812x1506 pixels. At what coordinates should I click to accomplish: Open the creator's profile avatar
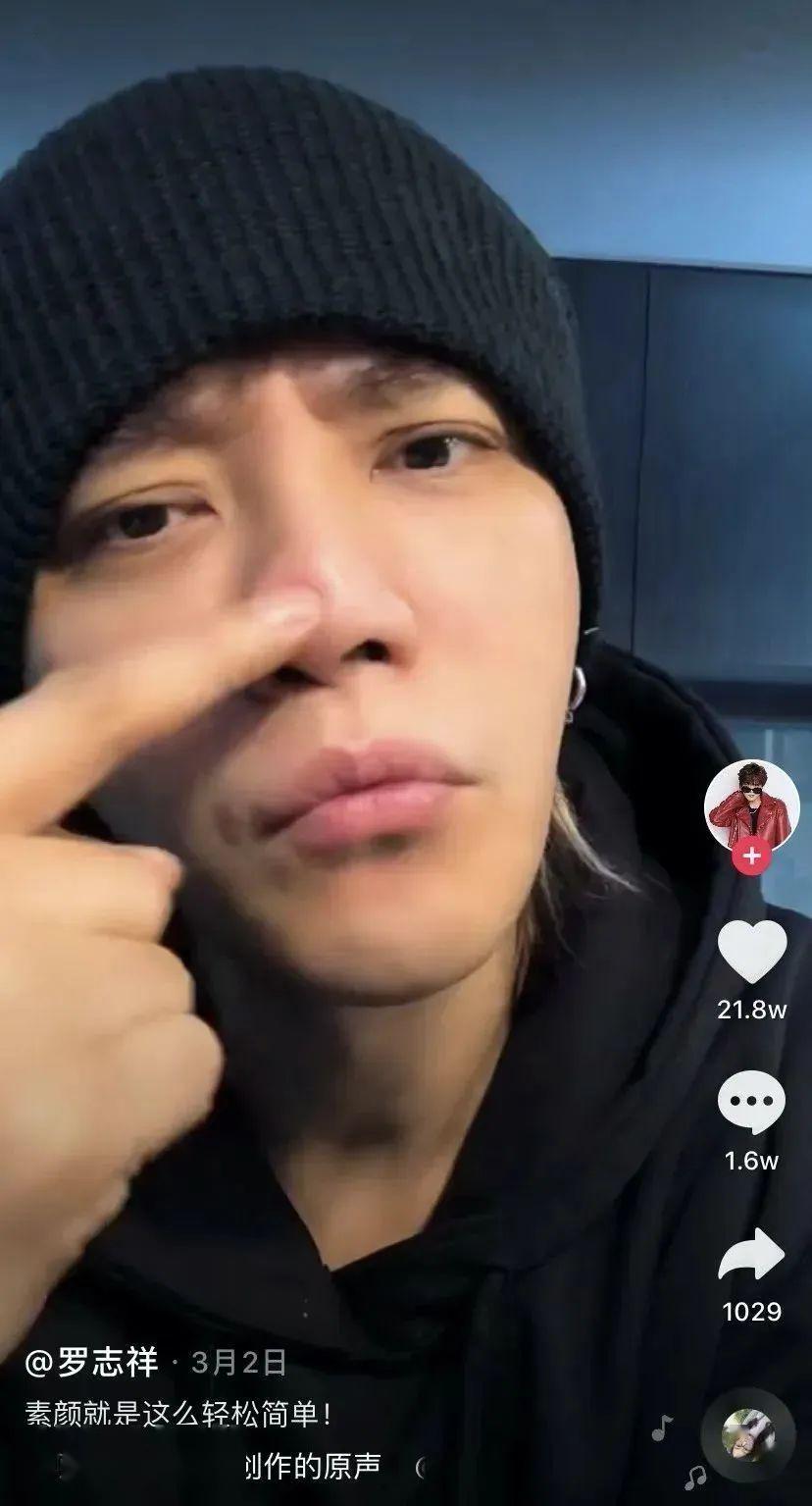click(751, 805)
